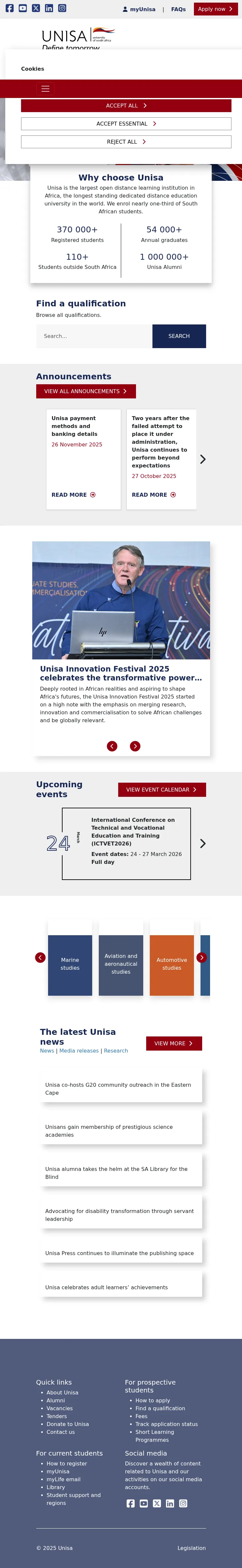Read more on Unisa payment methods announcement
The height and width of the screenshot is (1568, 242).
pyautogui.click(x=73, y=495)
